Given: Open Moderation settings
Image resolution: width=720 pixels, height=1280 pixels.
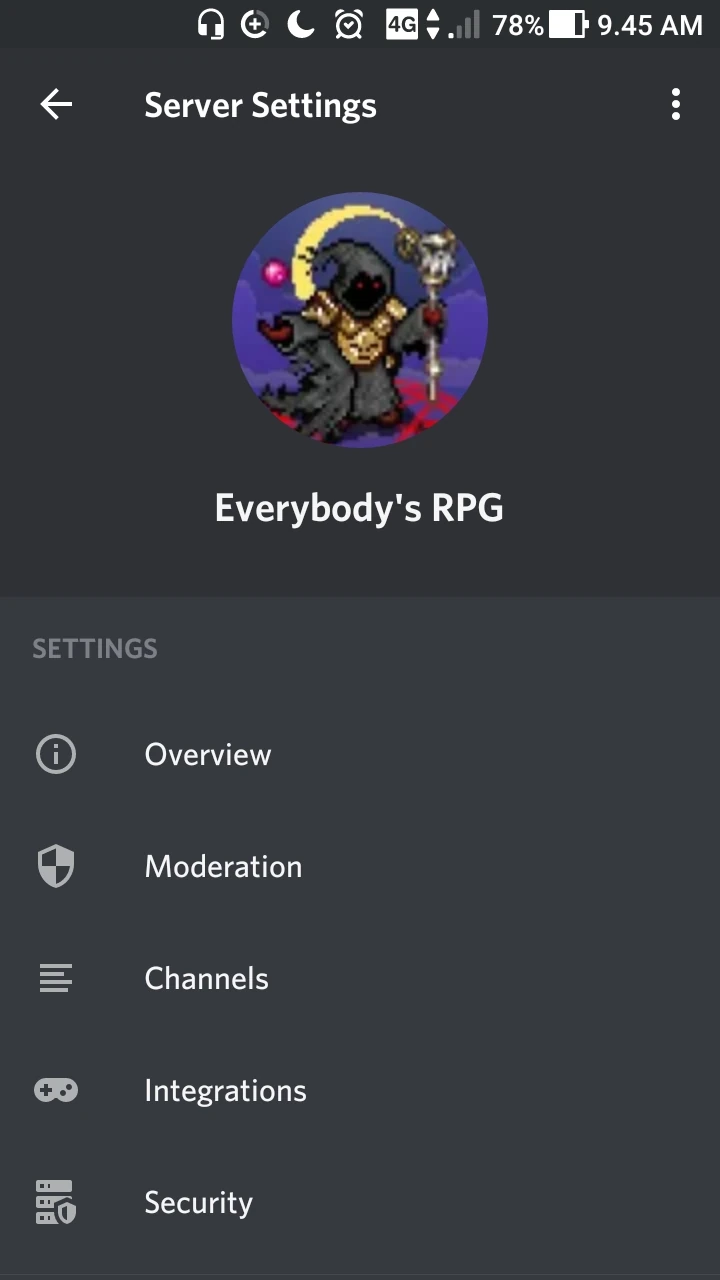Looking at the screenshot, I should tap(223, 867).
